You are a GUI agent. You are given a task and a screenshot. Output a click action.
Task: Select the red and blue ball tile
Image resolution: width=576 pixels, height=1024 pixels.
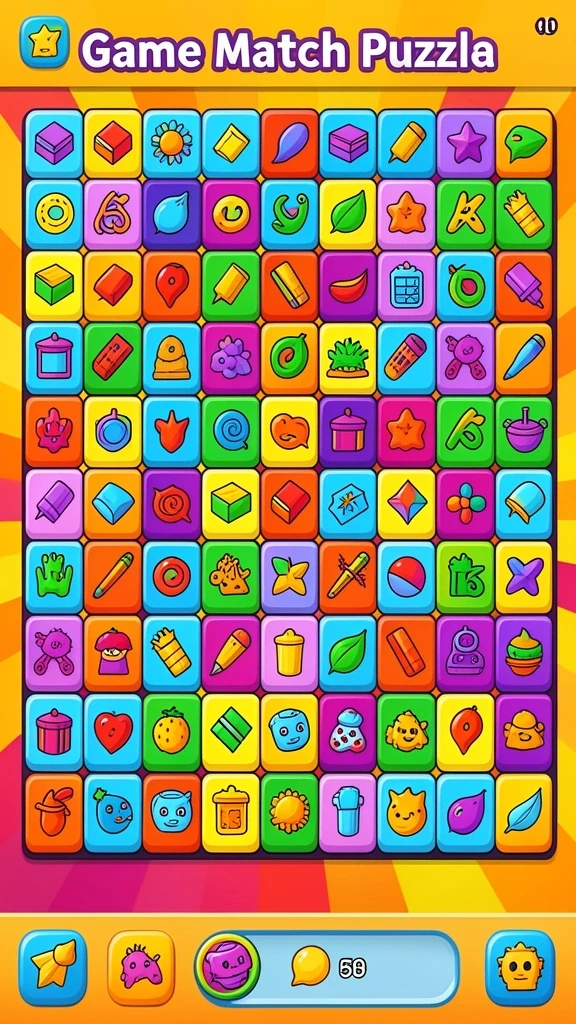tap(406, 577)
